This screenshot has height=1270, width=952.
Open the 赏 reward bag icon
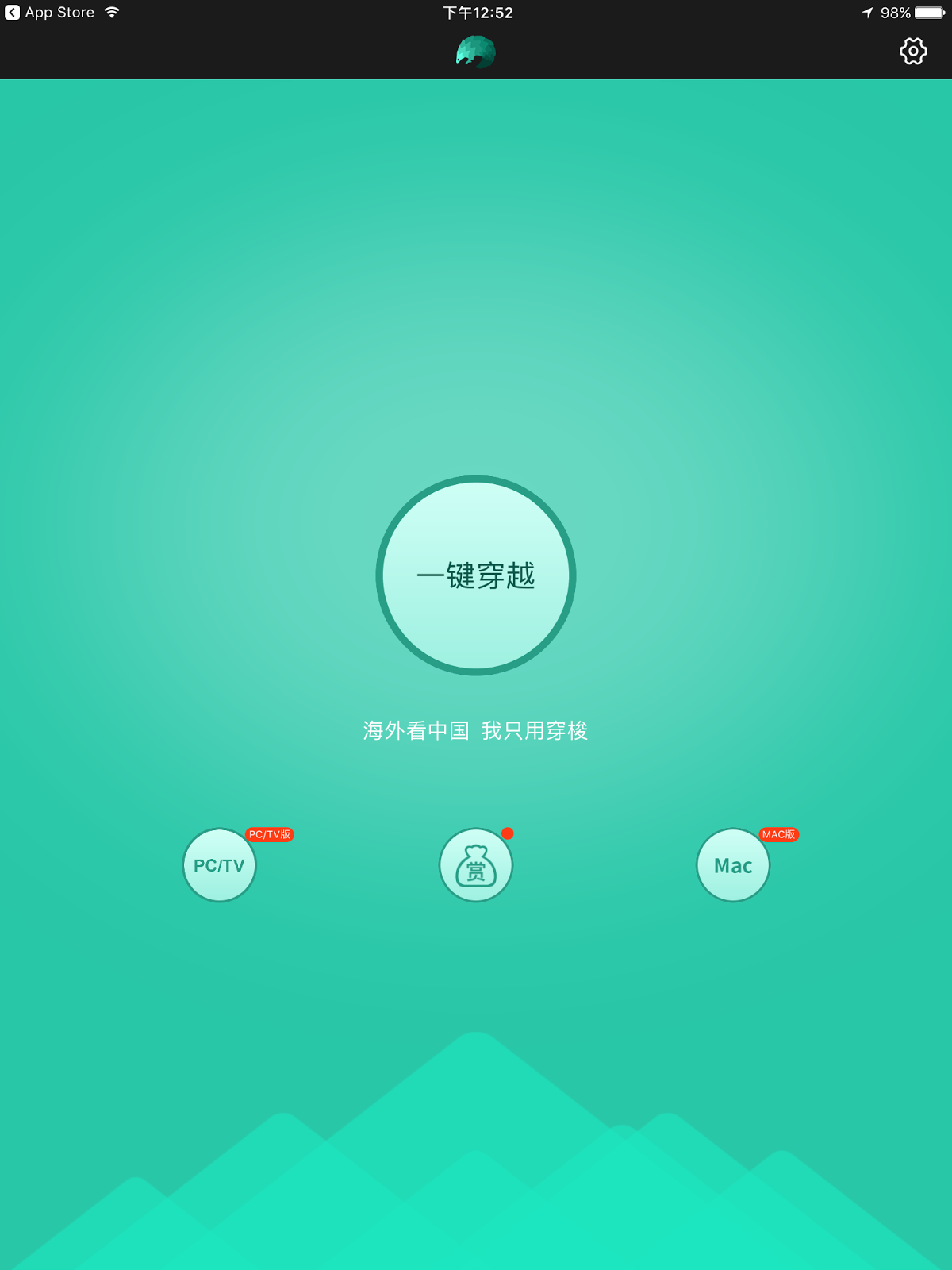(476, 865)
